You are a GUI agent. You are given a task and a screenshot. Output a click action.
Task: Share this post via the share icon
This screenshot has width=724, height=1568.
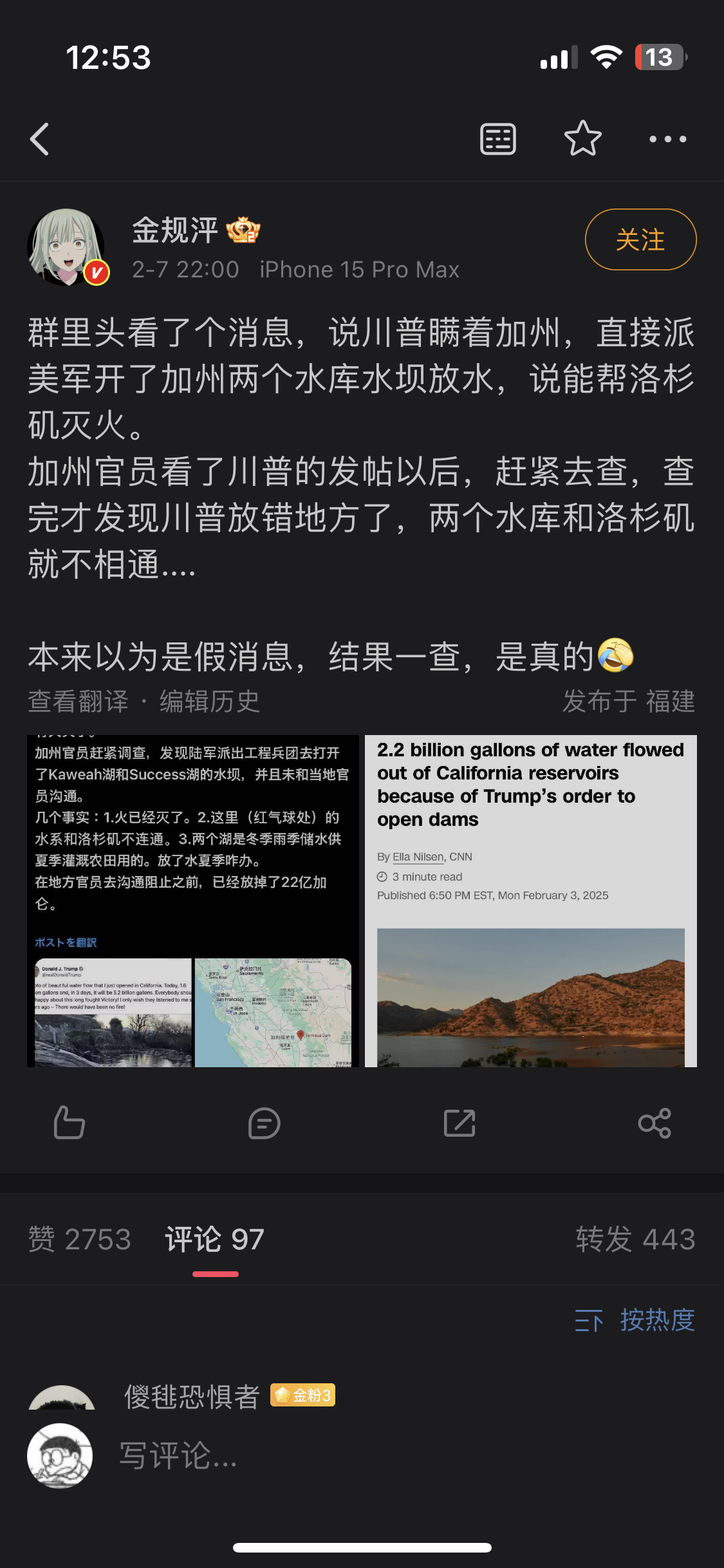(654, 1123)
